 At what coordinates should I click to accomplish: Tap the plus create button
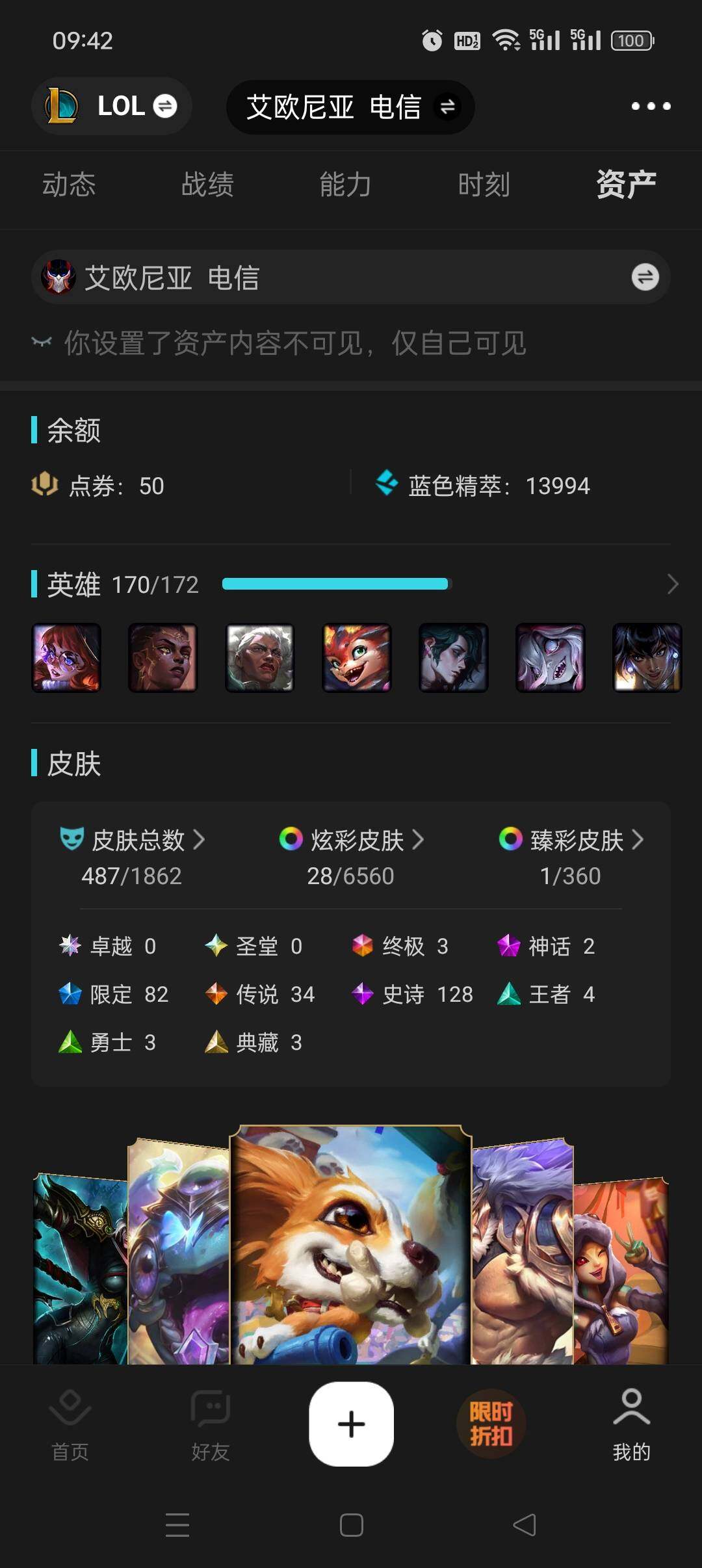(351, 1424)
